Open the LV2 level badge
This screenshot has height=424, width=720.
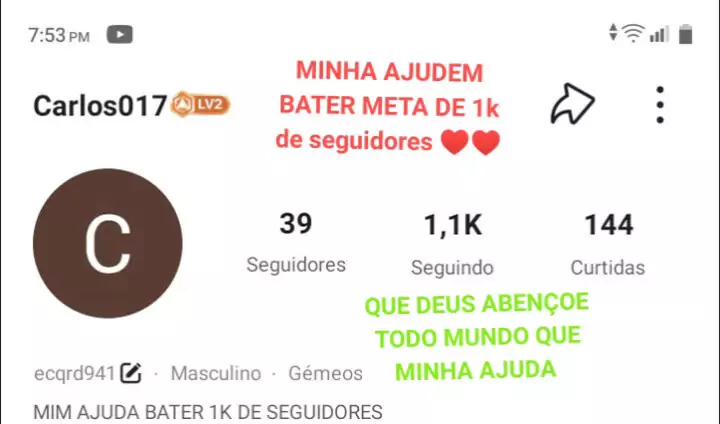pos(201,104)
